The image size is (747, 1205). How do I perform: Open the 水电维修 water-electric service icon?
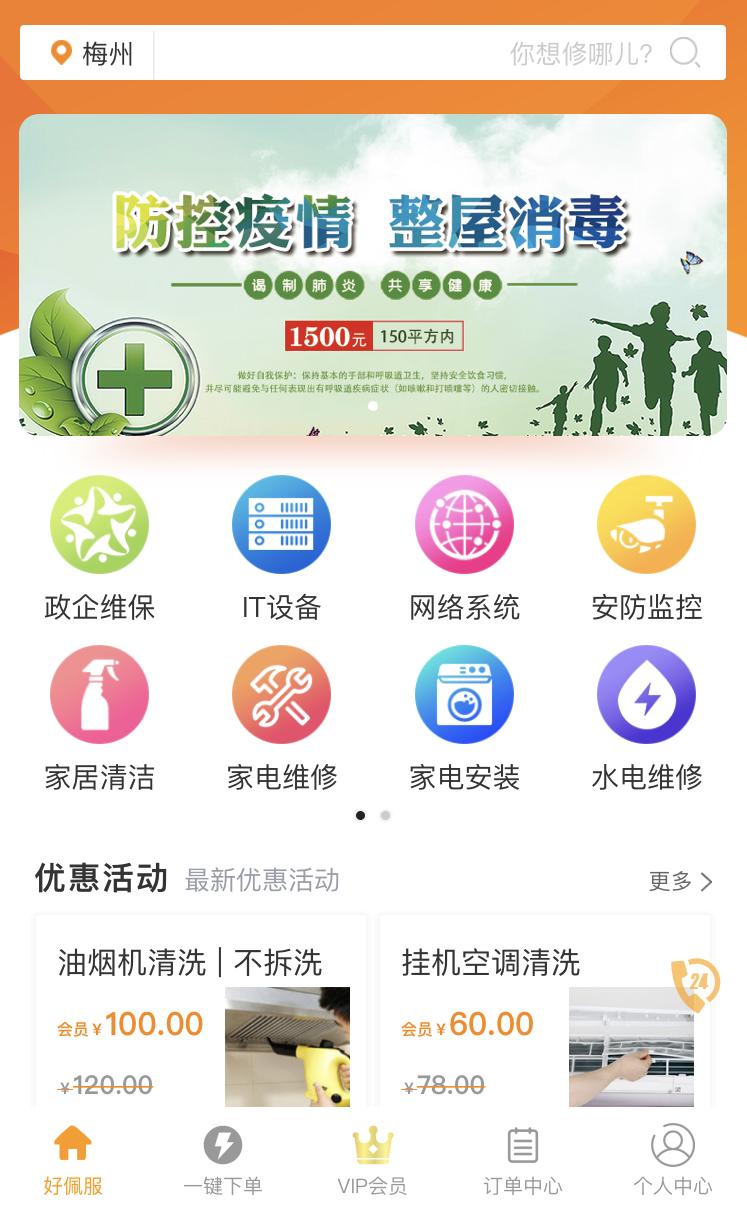point(647,693)
